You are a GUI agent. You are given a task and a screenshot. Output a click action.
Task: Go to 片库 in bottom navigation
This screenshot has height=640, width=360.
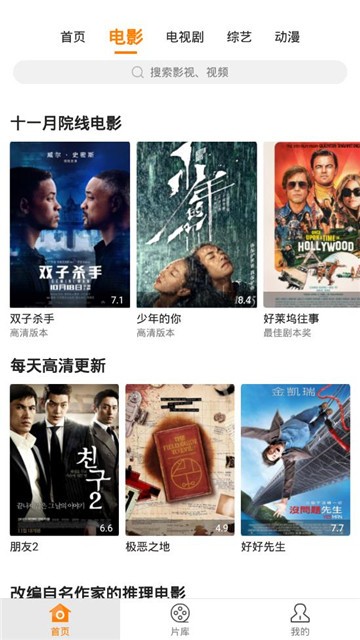pyautogui.click(x=180, y=620)
